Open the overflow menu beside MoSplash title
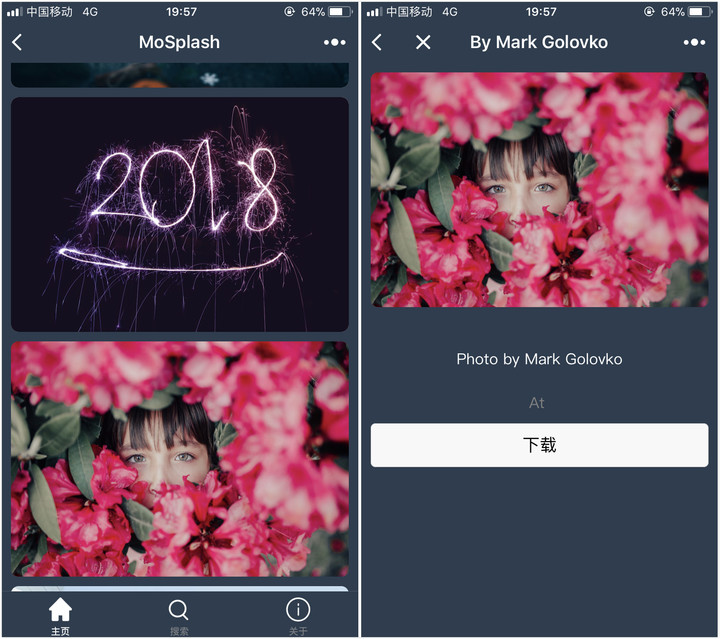Screen dimensions: 720x639 click(334, 42)
